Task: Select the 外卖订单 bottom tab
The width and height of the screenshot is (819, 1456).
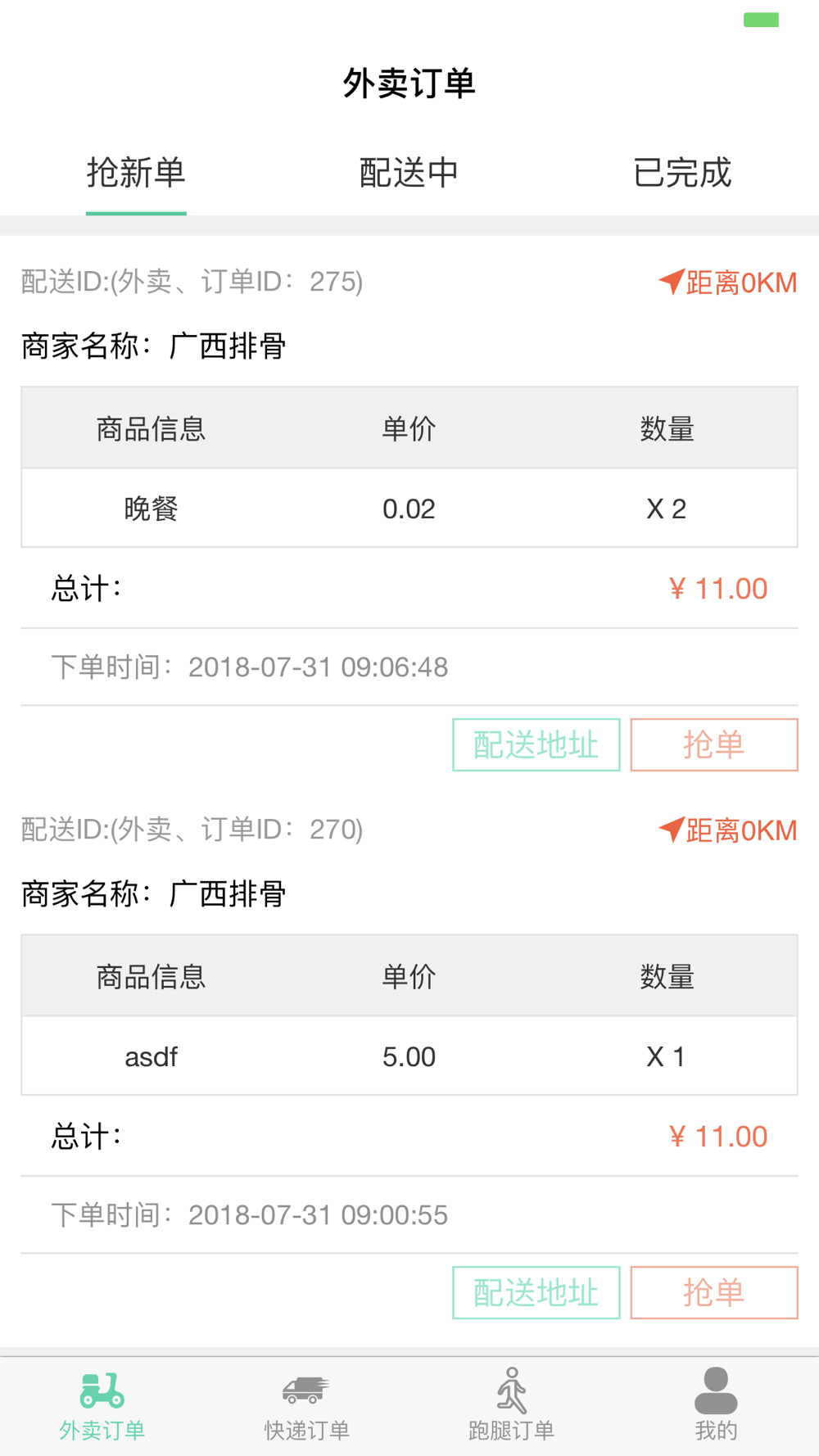Action: 102,1406
